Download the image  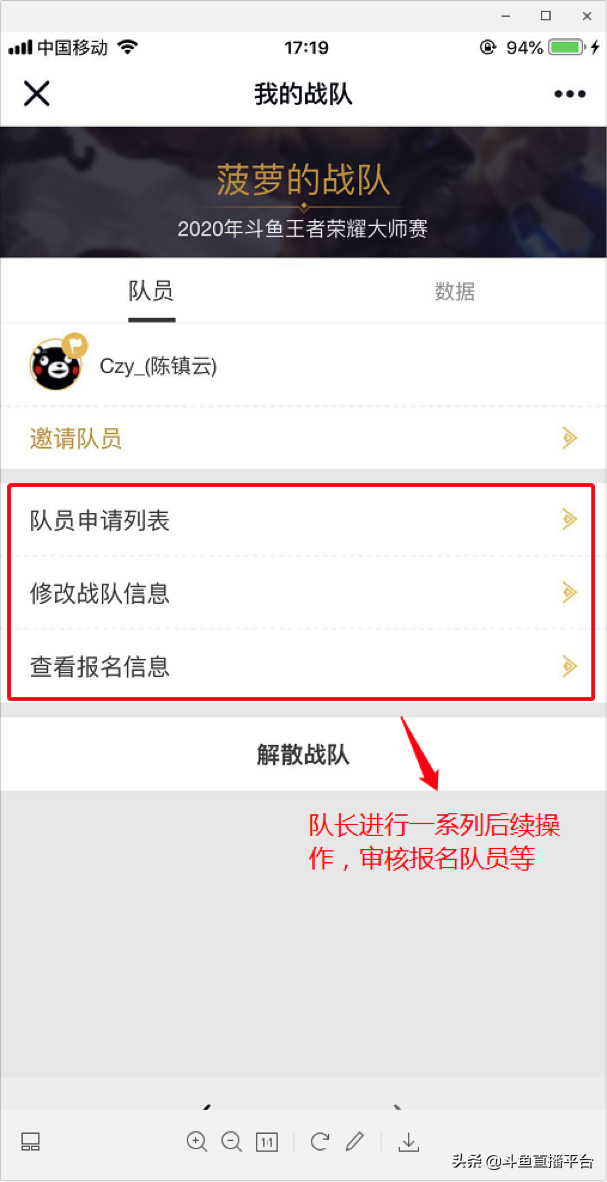[408, 1142]
